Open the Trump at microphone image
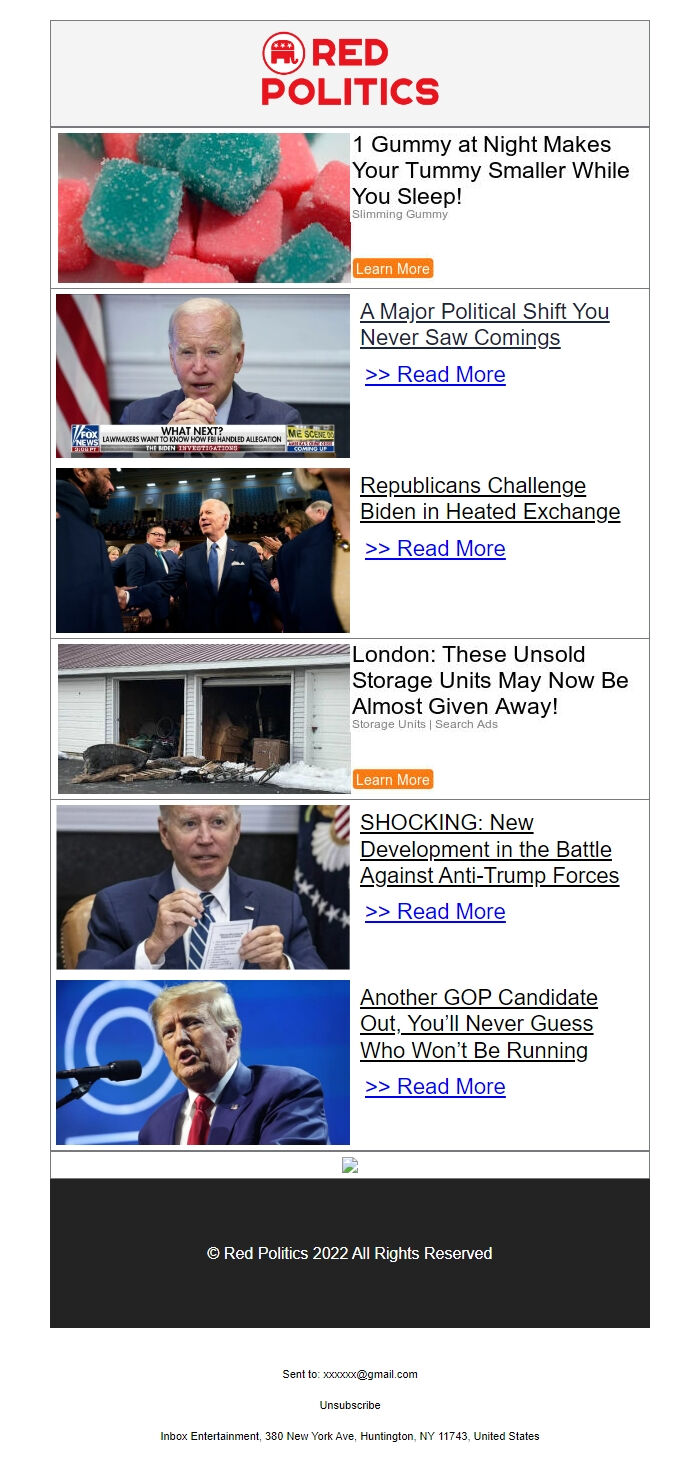Viewport: 700px width, 1482px height. coord(203,1062)
